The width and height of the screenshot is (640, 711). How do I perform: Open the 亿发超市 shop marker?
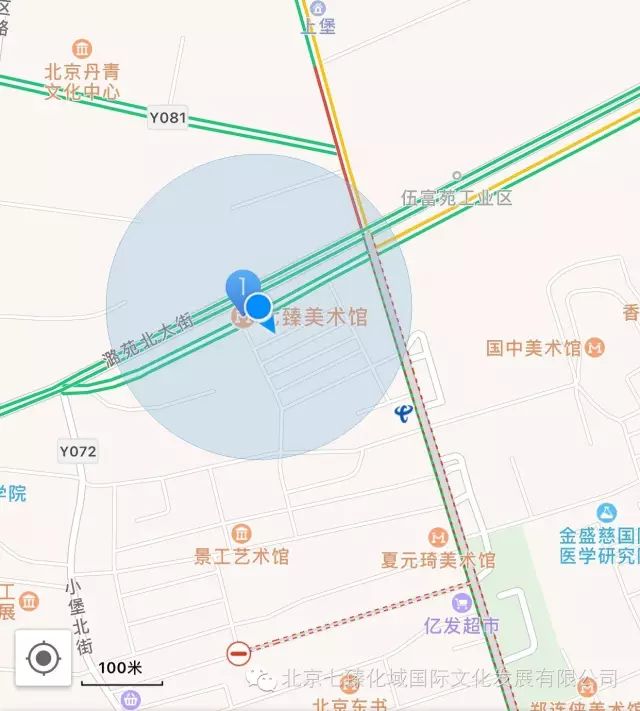(x=461, y=603)
